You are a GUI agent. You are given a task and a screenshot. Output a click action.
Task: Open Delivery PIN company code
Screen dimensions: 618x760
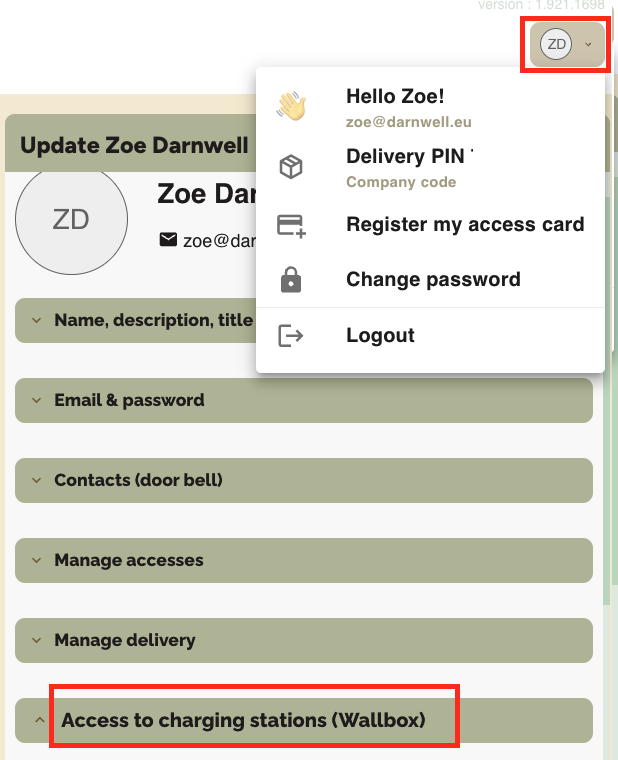tap(409, 167)
